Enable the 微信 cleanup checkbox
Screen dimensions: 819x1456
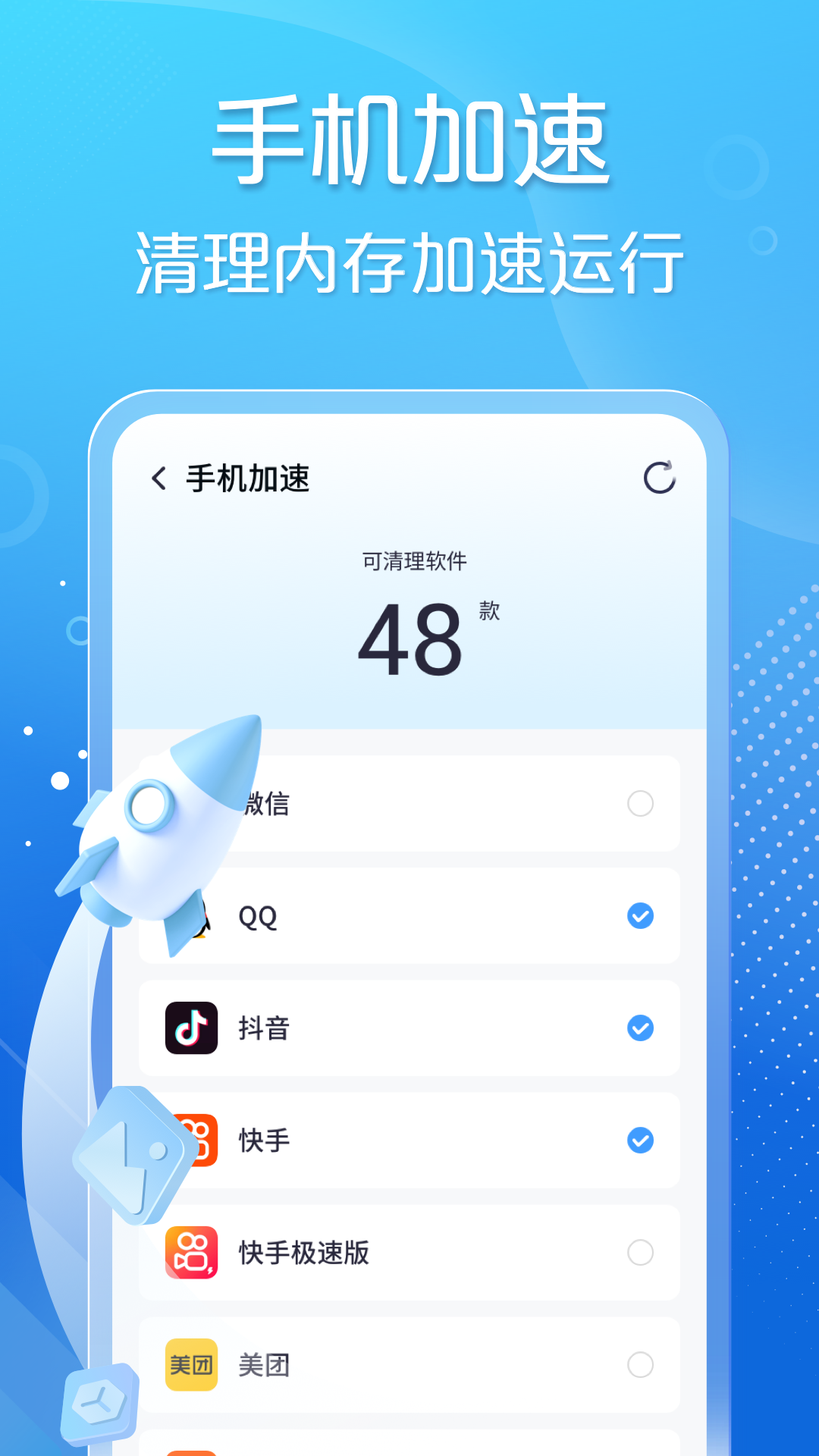tap(641, 803)
